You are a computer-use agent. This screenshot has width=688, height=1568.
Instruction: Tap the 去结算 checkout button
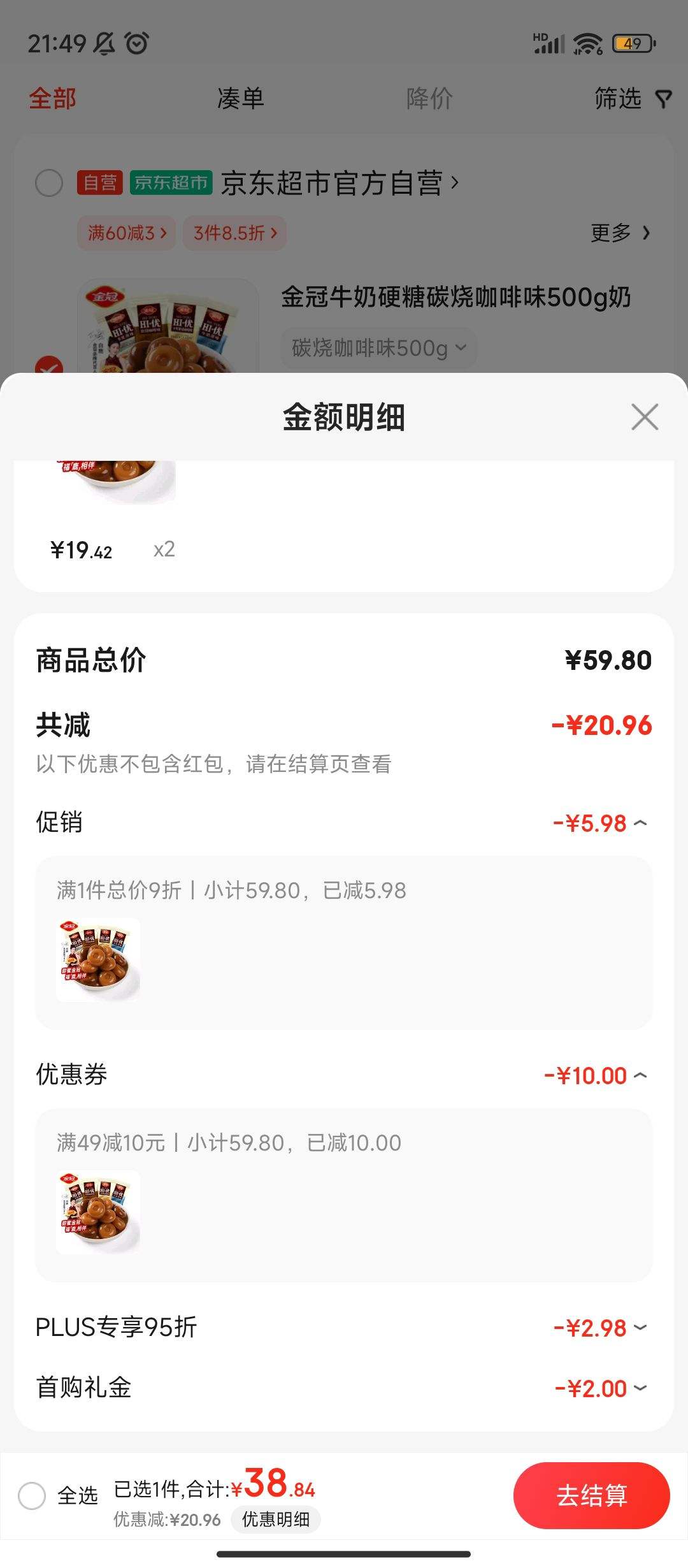[x=591, y=1496]
